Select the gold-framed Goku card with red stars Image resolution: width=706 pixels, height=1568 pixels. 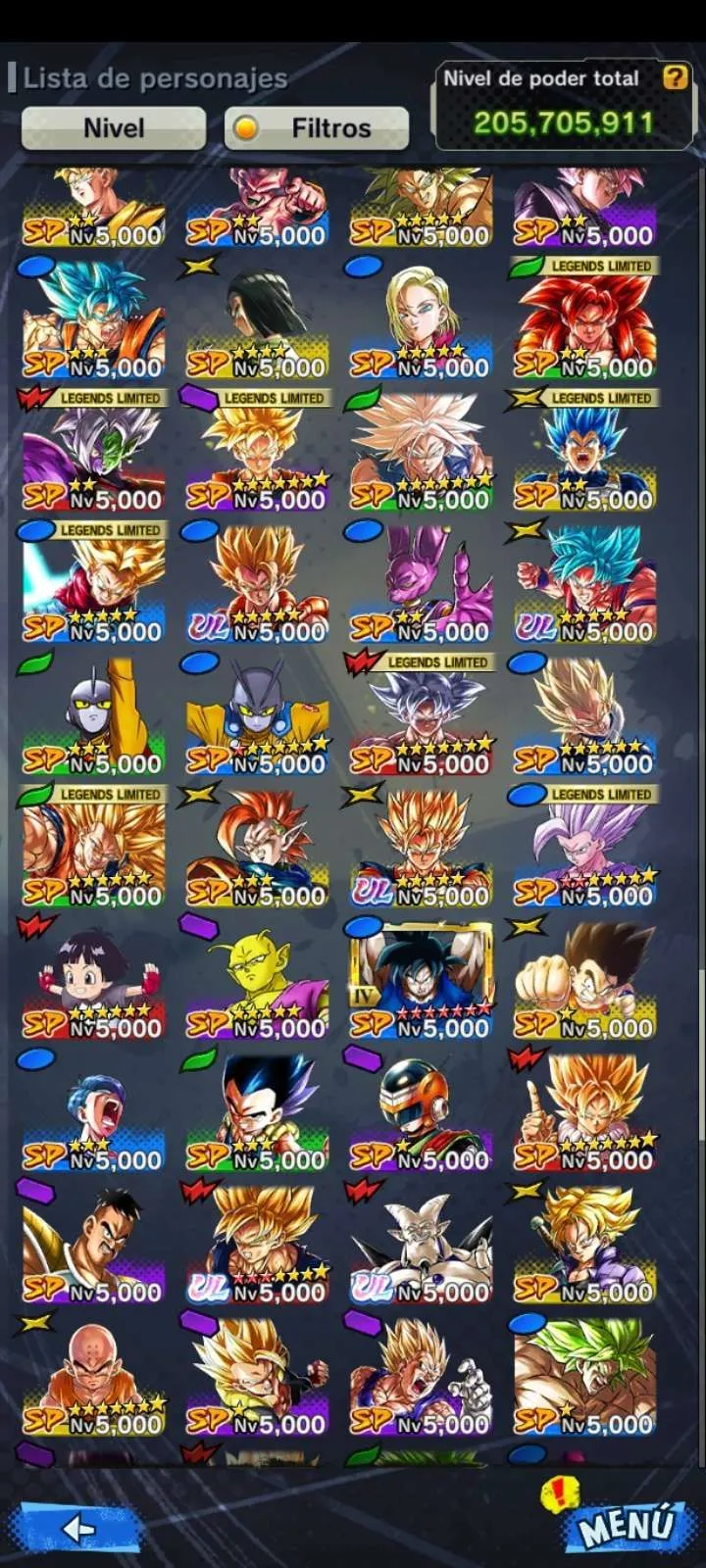(422, 980)
